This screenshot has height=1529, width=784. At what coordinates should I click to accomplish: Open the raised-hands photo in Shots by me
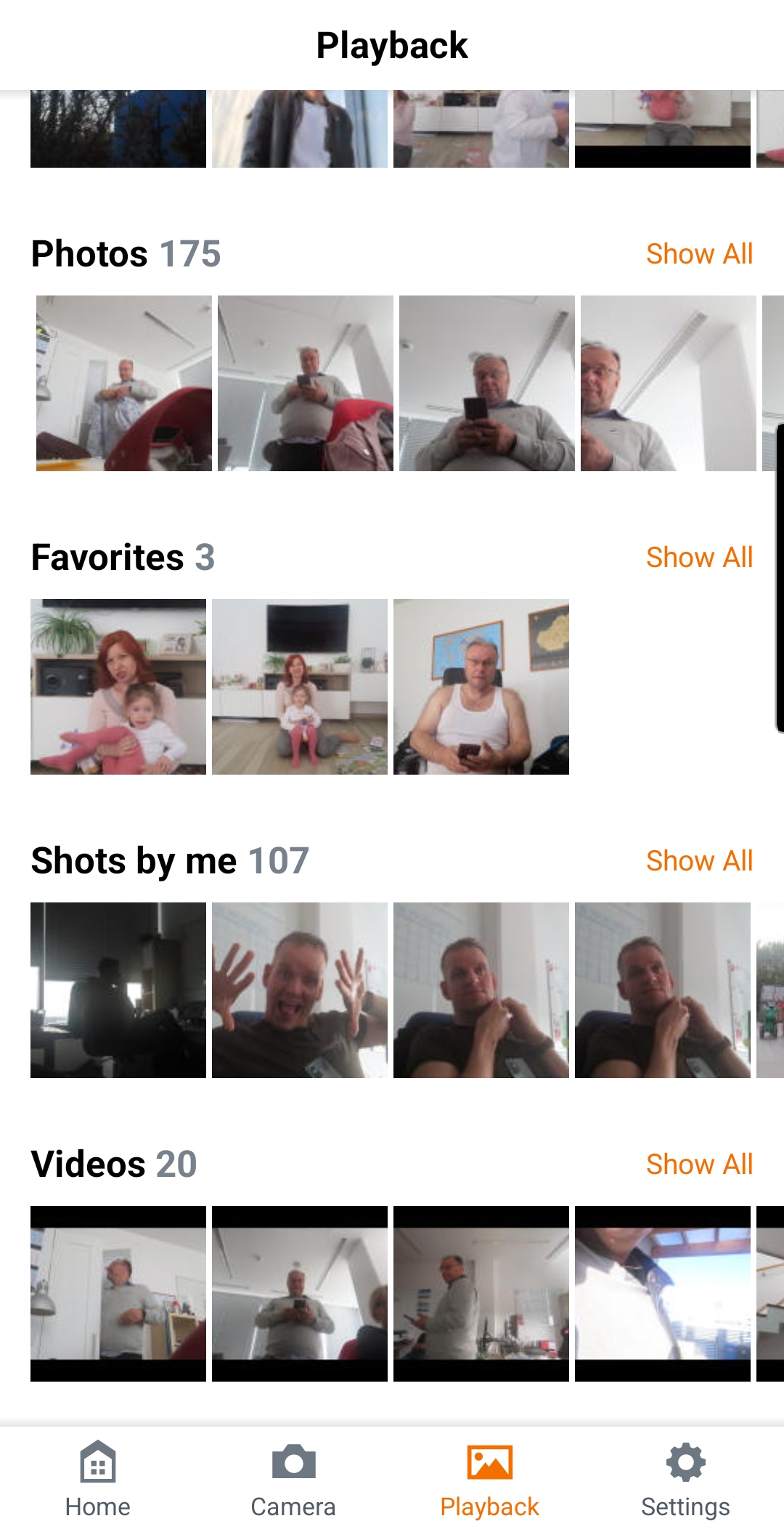300,990
